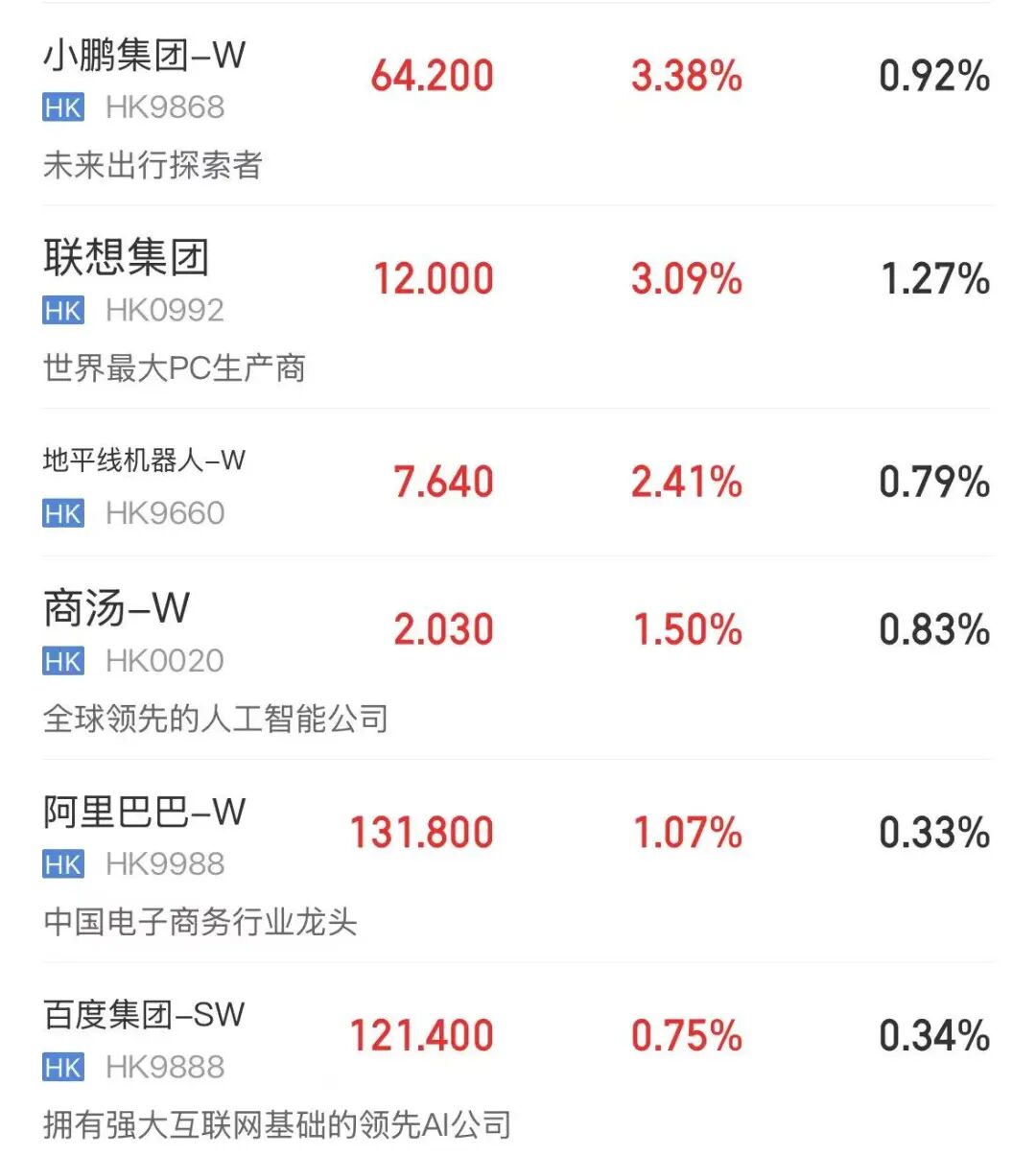This screenshot has width=1036, height=1156.
Task: Click the tagline 世界最大PC生产商
Action: [x=175, y=368]
